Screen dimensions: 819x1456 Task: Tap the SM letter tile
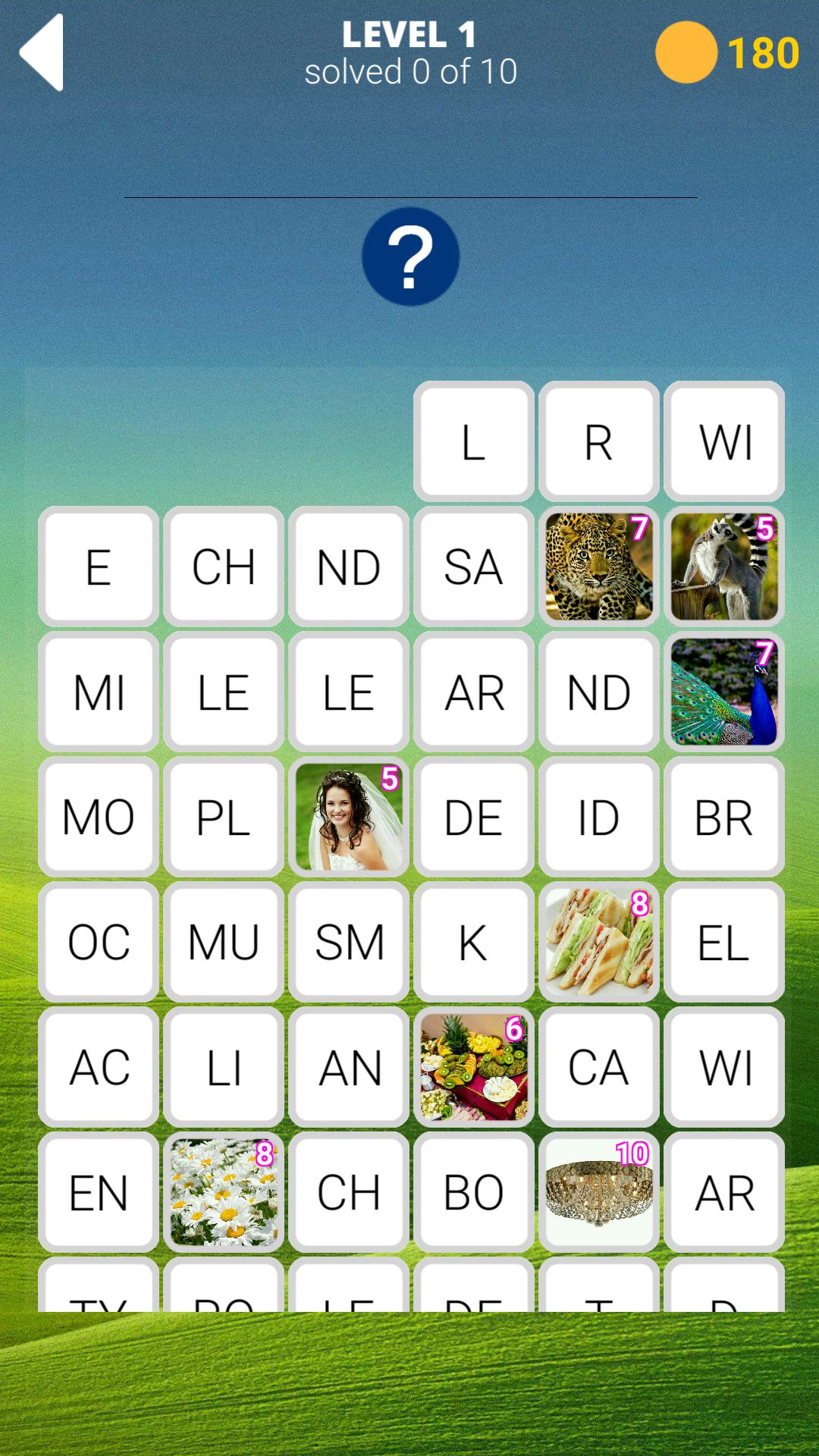[x=349, y=942]
